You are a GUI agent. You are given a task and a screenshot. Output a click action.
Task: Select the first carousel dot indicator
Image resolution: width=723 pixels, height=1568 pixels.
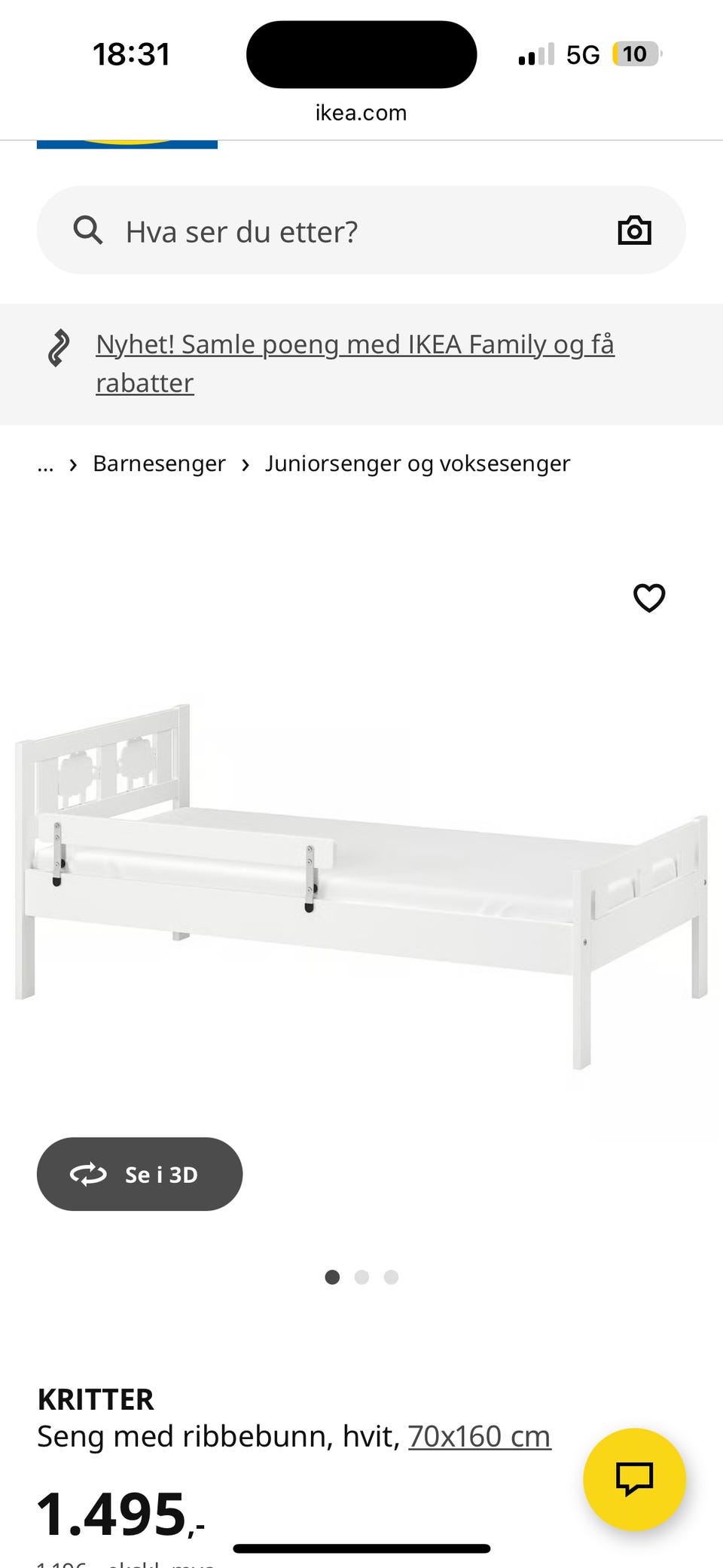(332, 1277)
